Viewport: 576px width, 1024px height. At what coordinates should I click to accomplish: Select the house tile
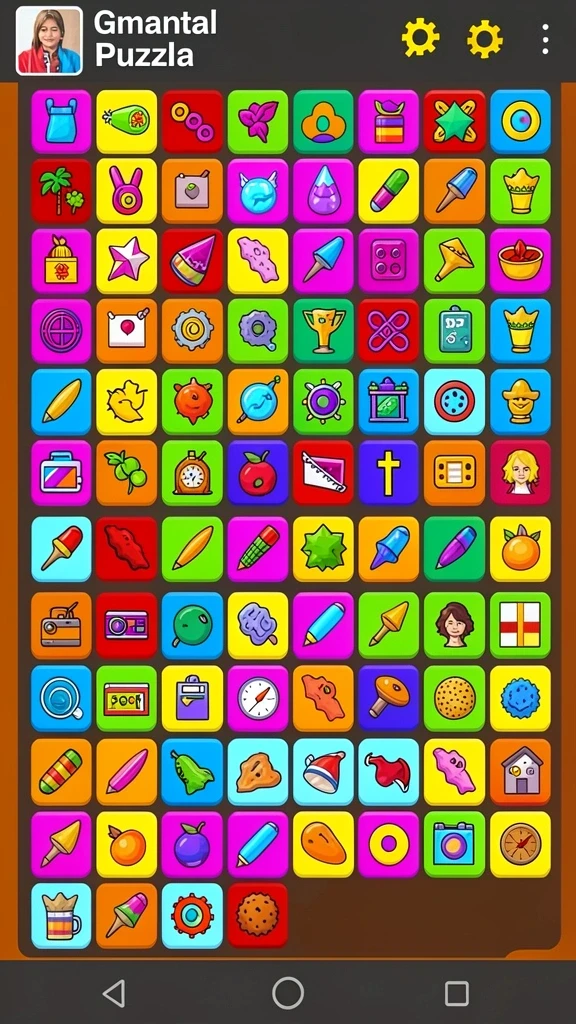click(520, 772)
